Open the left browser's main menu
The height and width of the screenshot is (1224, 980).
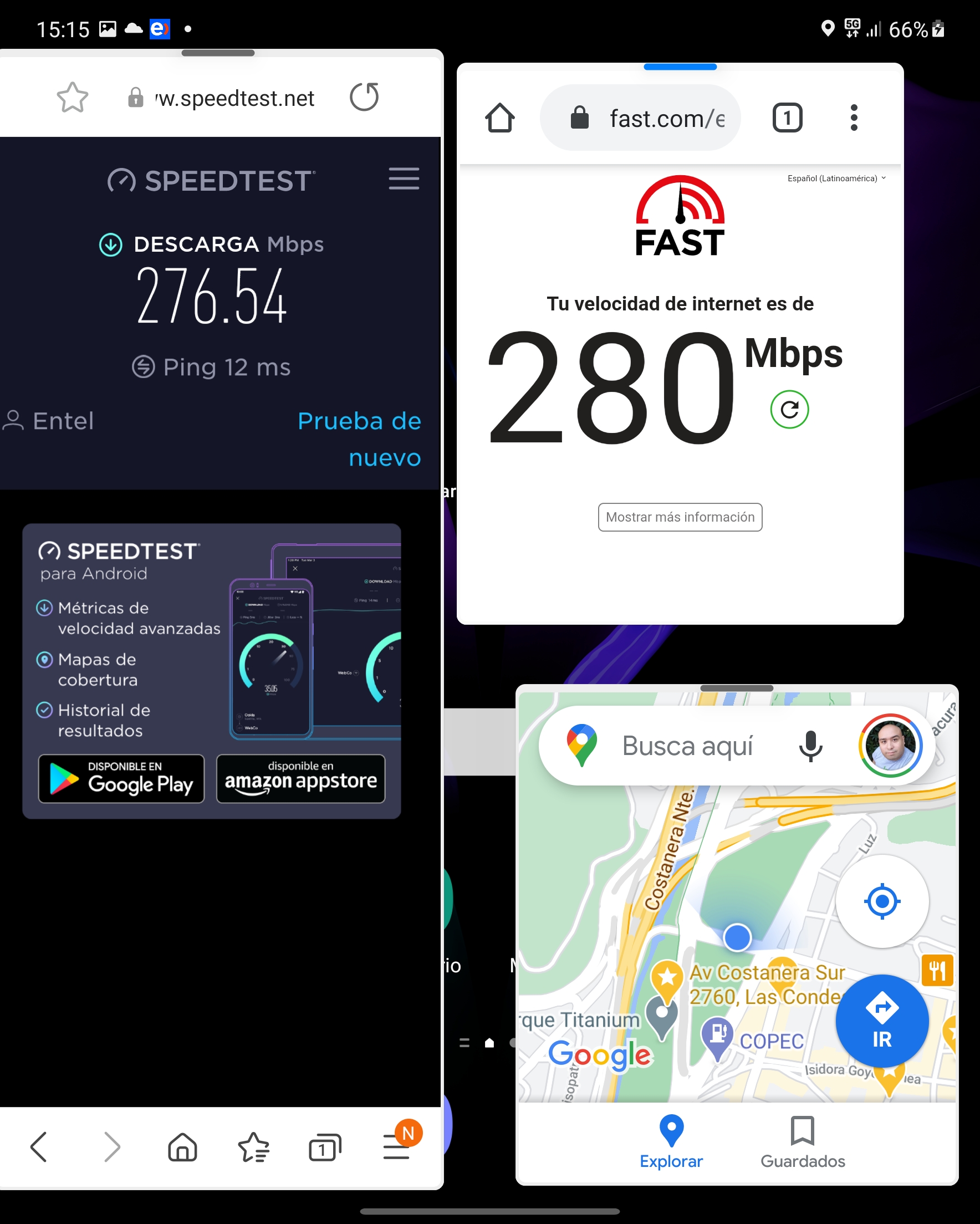pyautogui.click(x=397, y=1146)
